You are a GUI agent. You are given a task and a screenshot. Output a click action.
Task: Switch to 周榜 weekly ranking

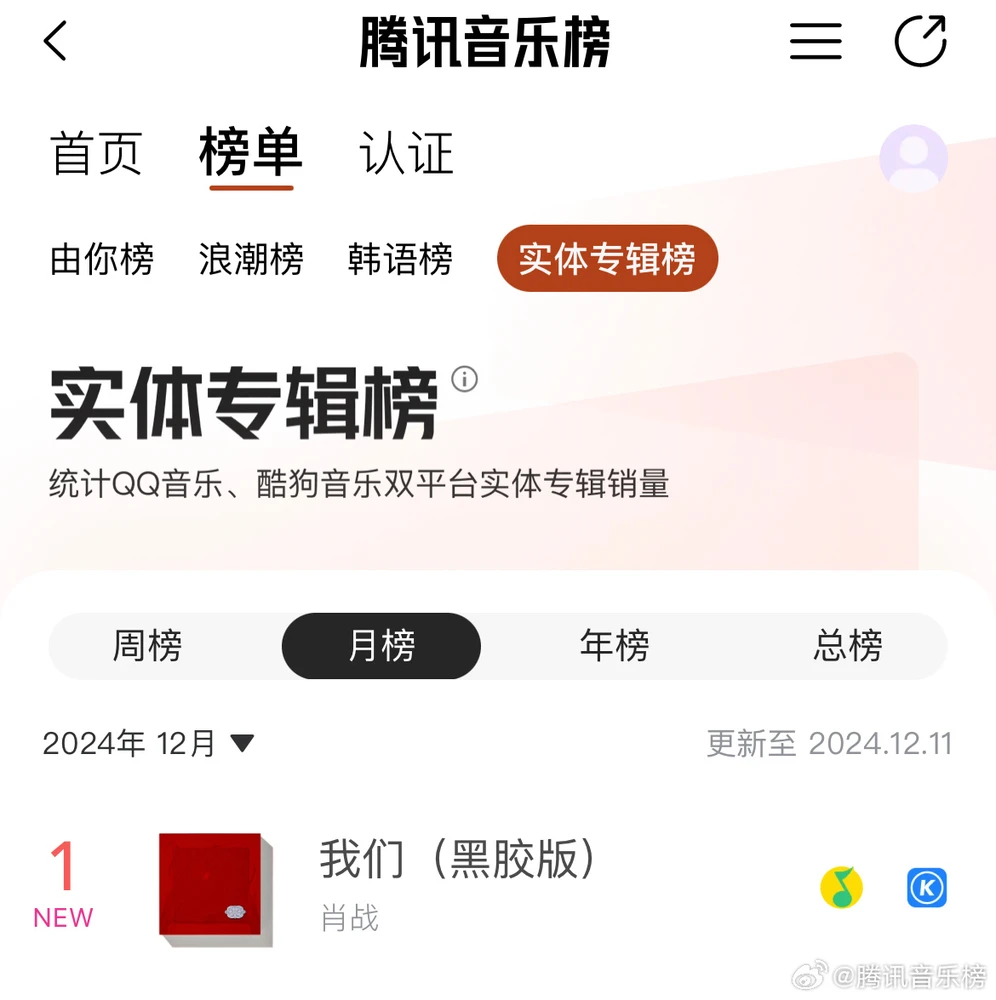147,646
